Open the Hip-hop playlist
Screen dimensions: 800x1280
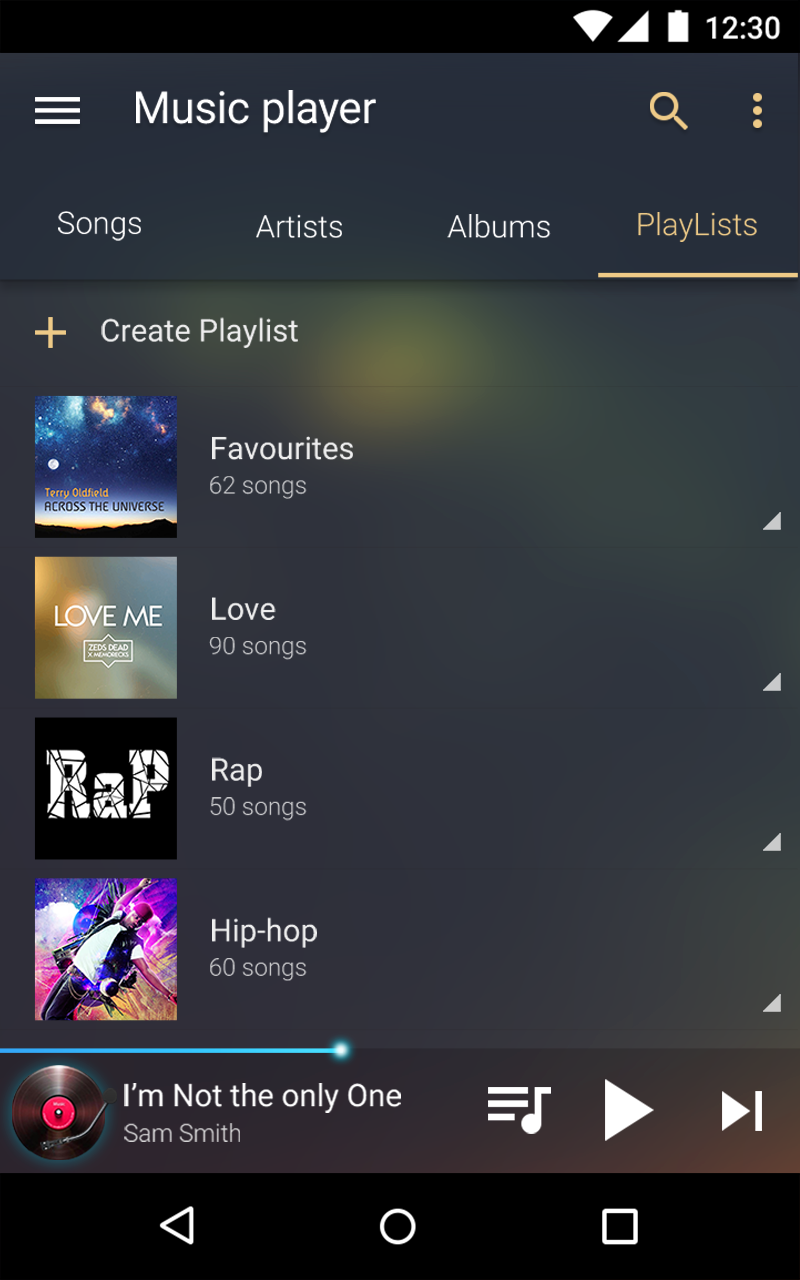pos(400,949)
